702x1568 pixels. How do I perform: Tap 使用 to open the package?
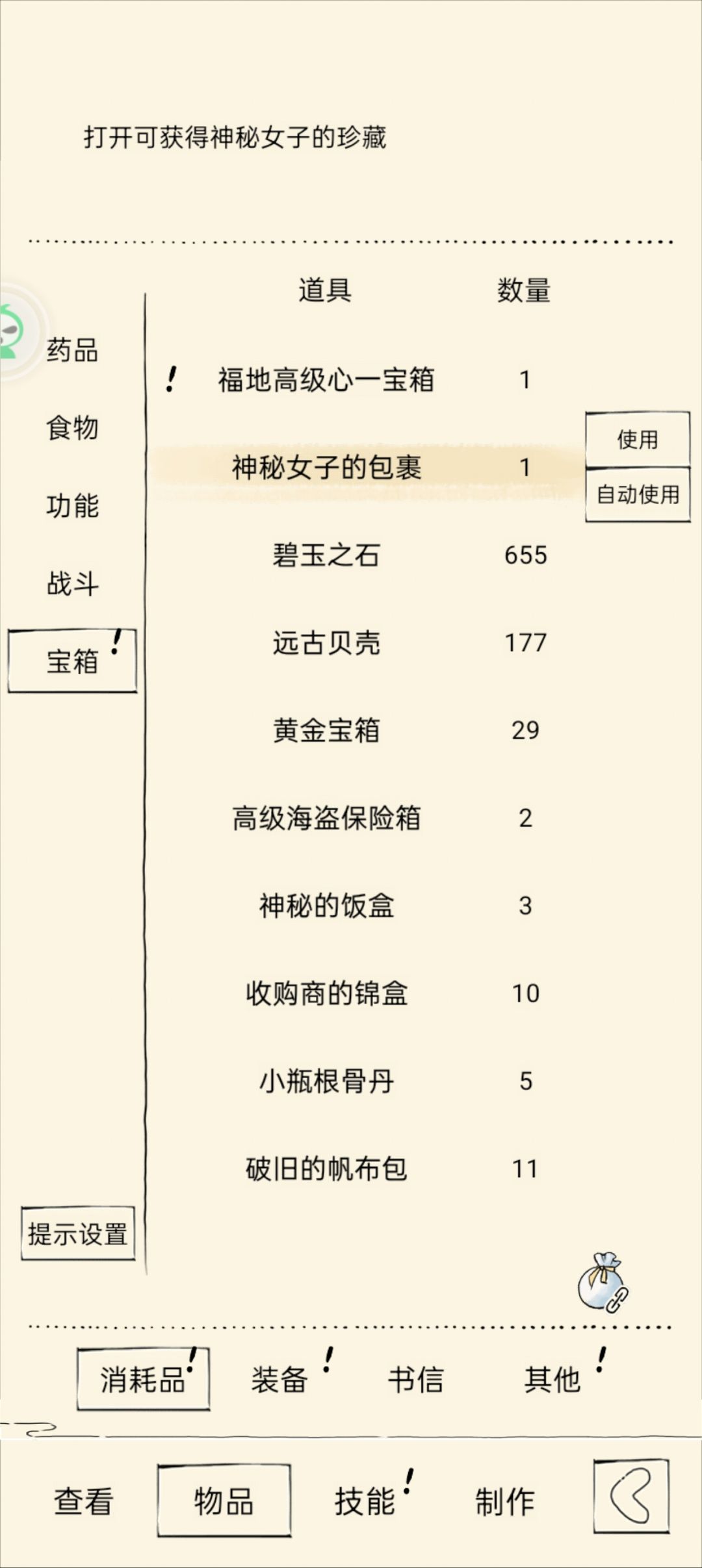click(637, 440)
